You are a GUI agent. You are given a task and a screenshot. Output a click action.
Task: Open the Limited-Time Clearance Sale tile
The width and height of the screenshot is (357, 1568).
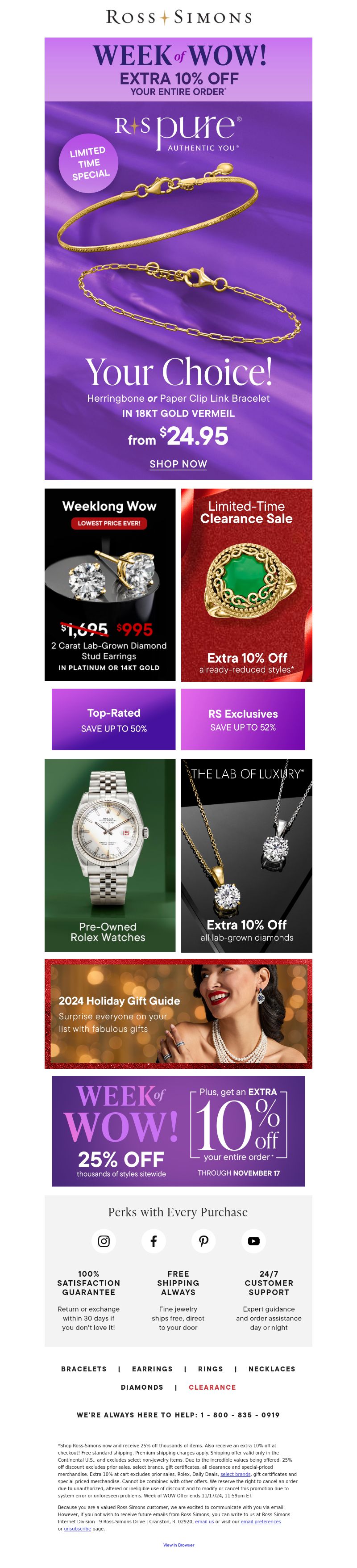pyautogui.click(x=246, y=584)
